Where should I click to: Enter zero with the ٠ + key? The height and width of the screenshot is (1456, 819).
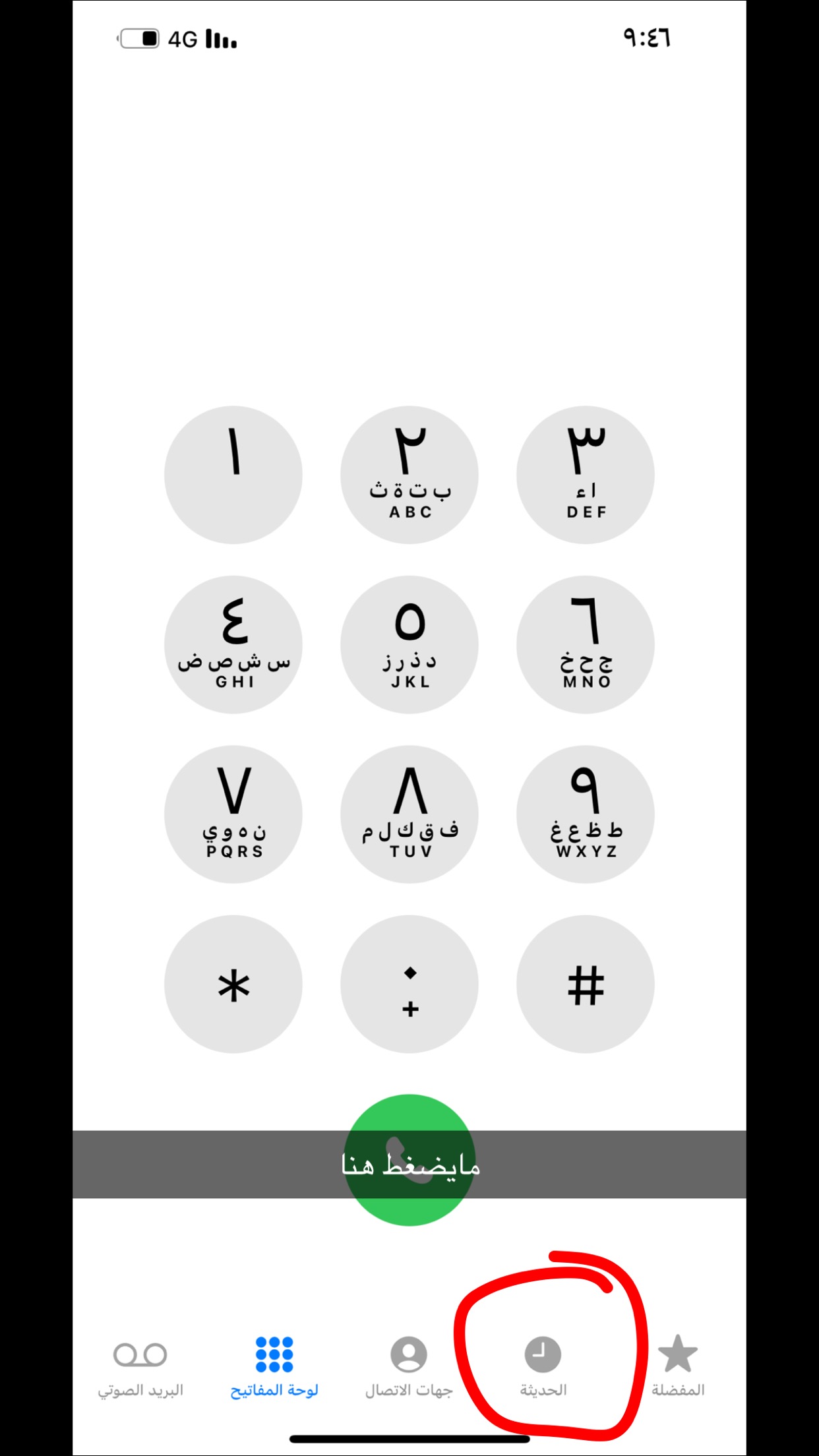409,984
